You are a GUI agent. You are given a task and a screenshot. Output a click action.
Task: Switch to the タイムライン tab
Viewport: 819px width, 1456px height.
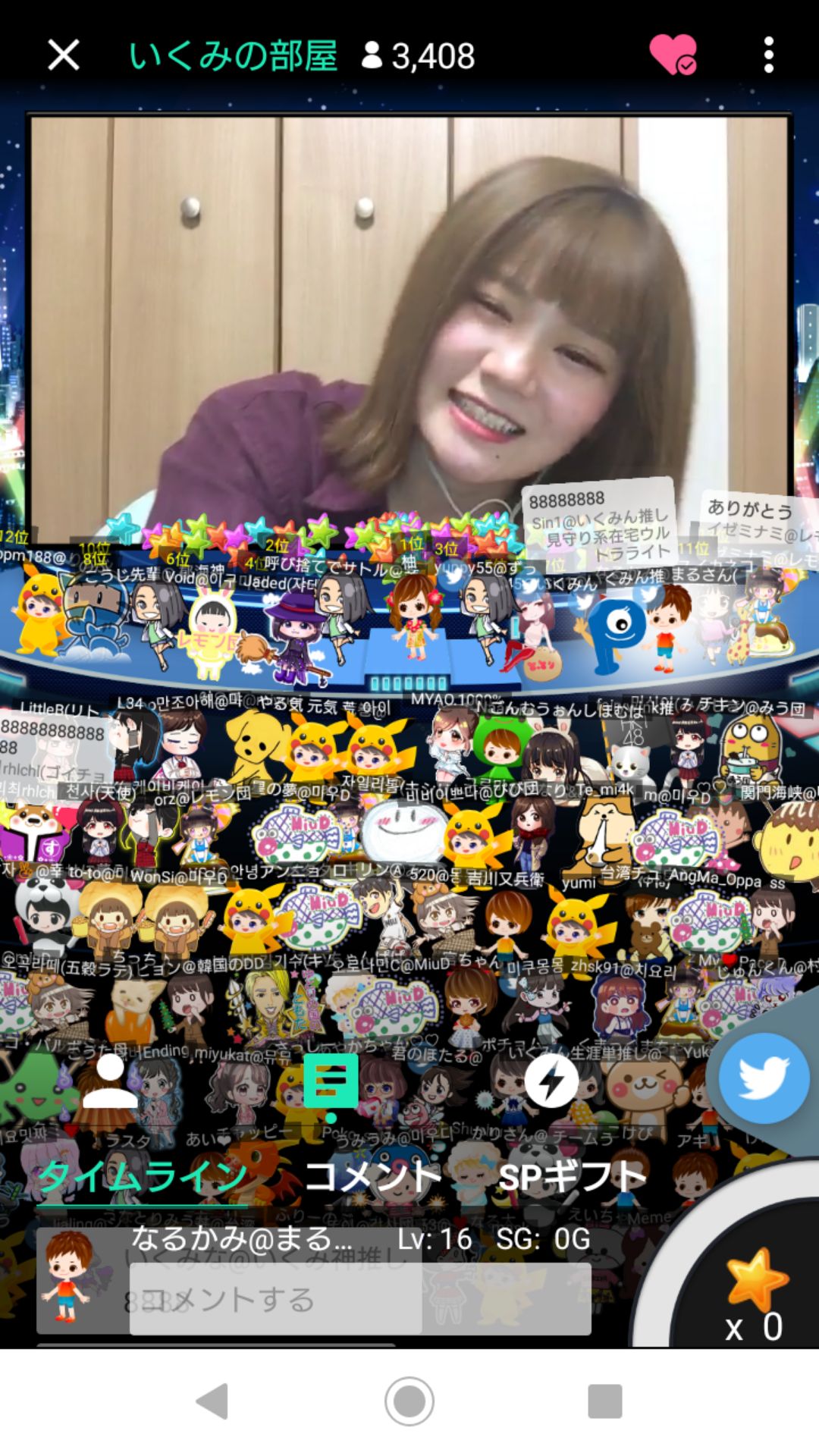click(143, 1177)
